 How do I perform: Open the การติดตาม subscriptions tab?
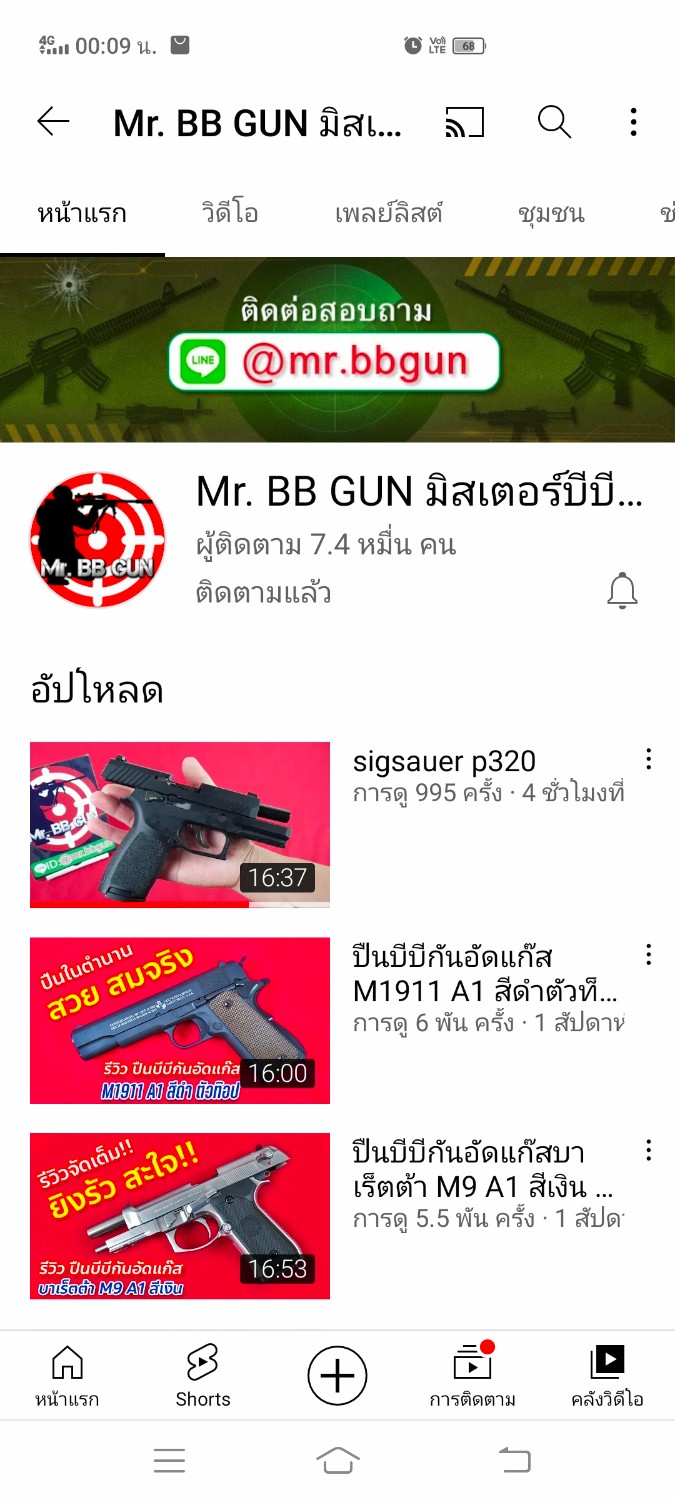[473, 1376]
